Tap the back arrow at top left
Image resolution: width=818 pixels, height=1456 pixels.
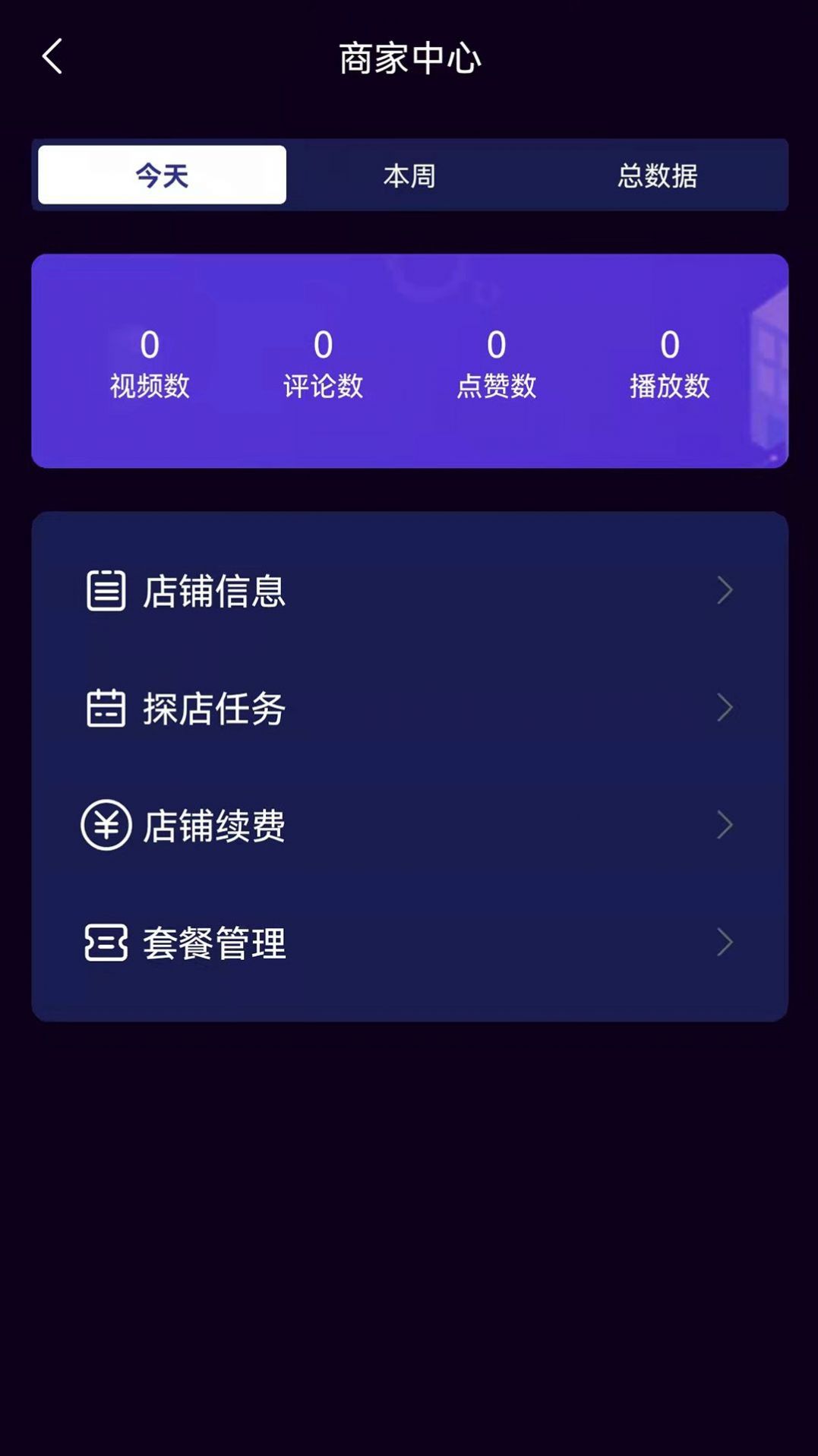pyautogui.click(x=52, y=57)
